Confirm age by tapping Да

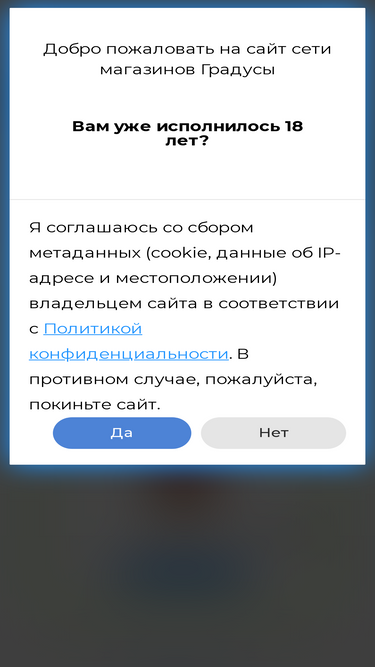pos(122,433)
